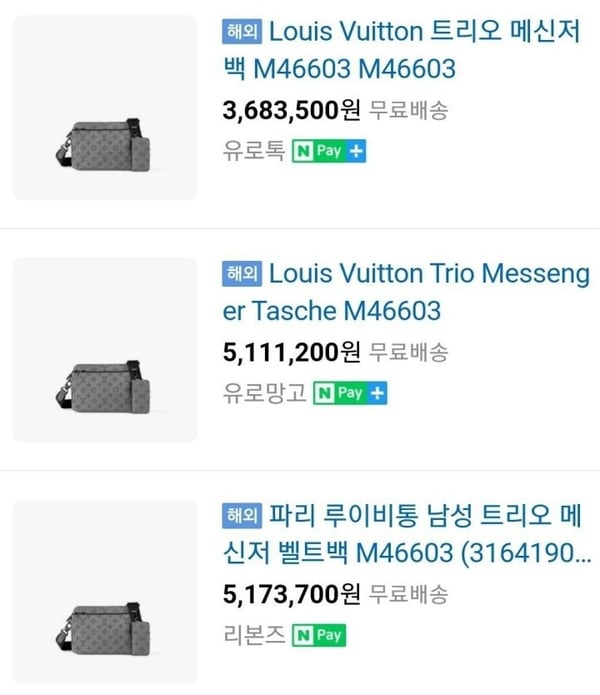
Task: Visit the 리본즈 seller store
Action: click(x=254, y=636)
